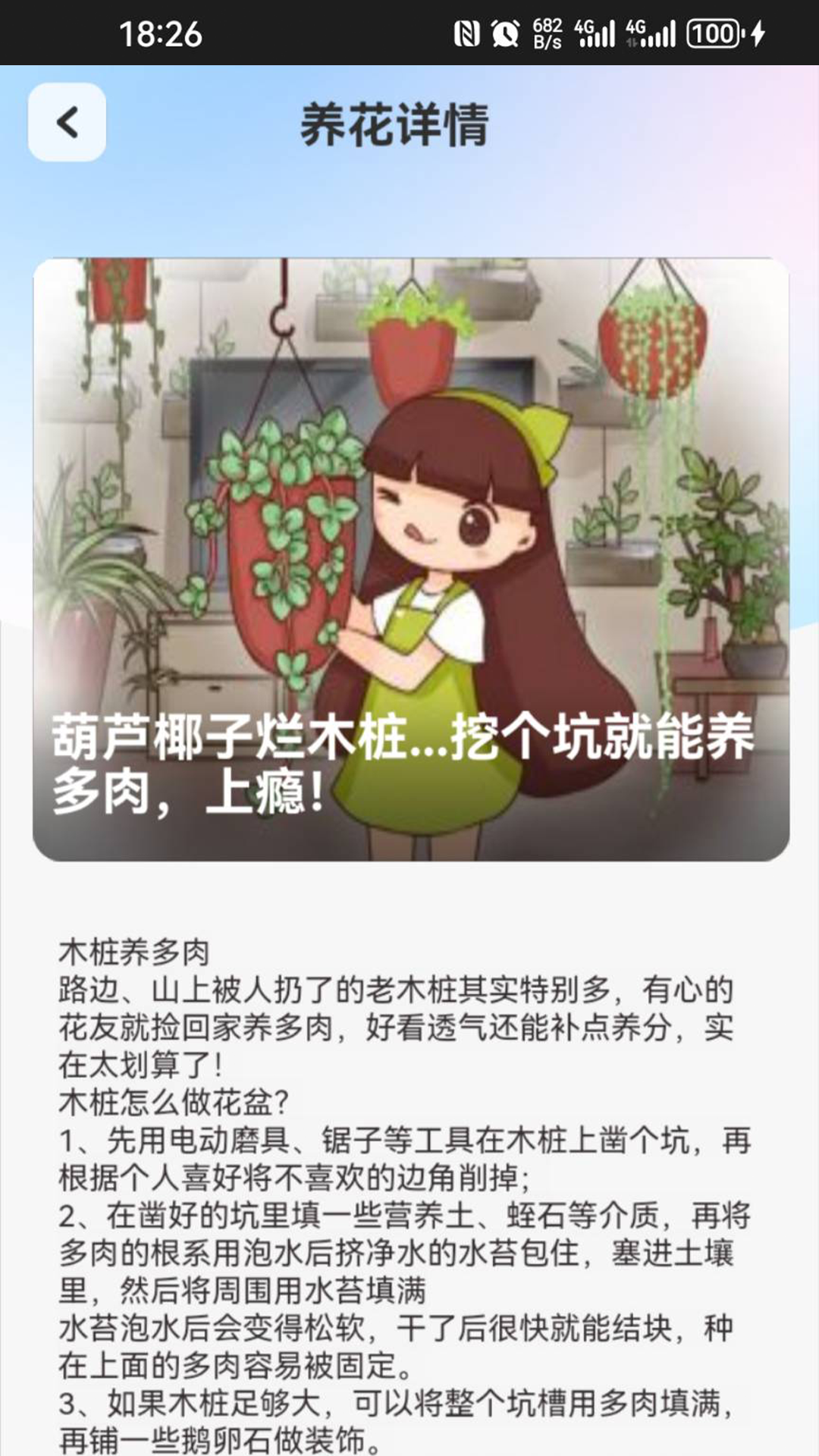The image size is (819, 1456).
Task: Go back from the 养花详情 page
Action: pyautogui.click(x=67, y=122)
